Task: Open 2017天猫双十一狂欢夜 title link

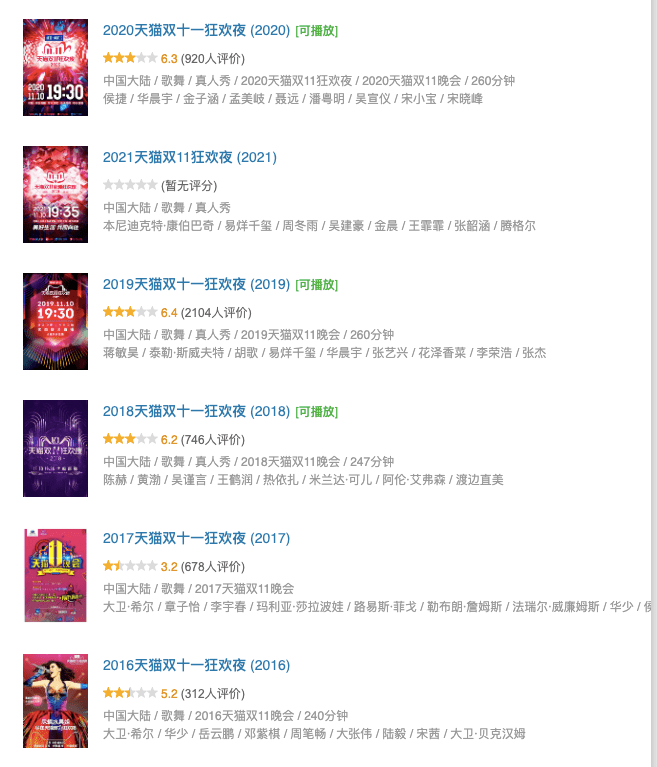Action: 196,539
